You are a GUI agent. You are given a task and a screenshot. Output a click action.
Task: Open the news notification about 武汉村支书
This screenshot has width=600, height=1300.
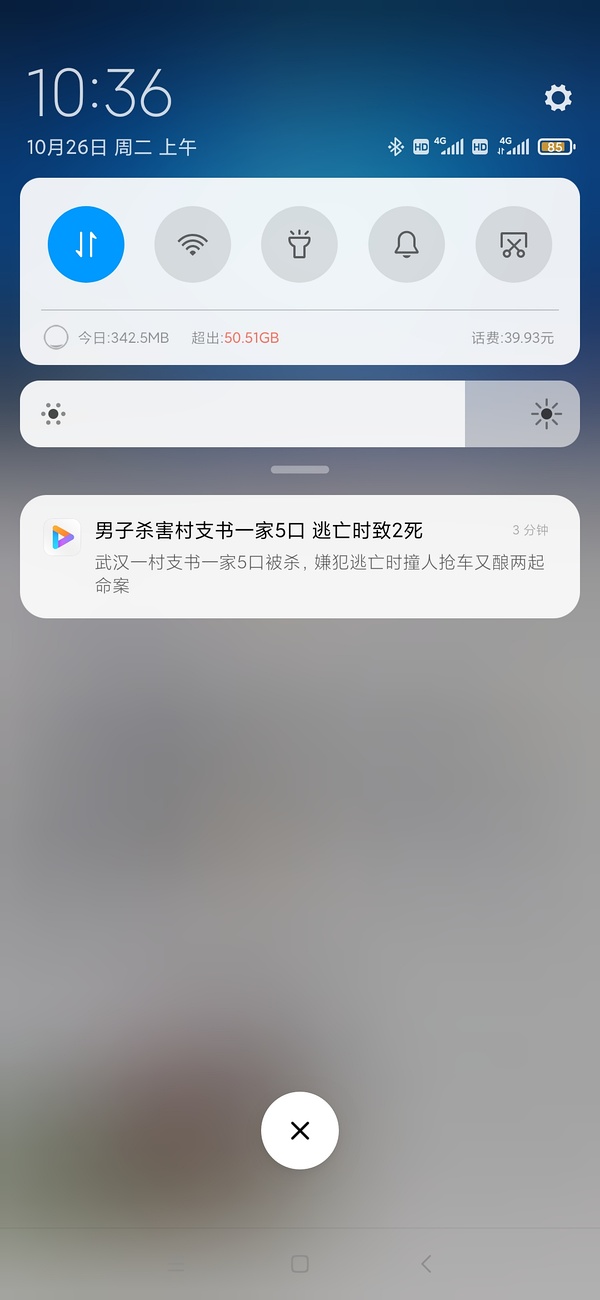[300, 556]
